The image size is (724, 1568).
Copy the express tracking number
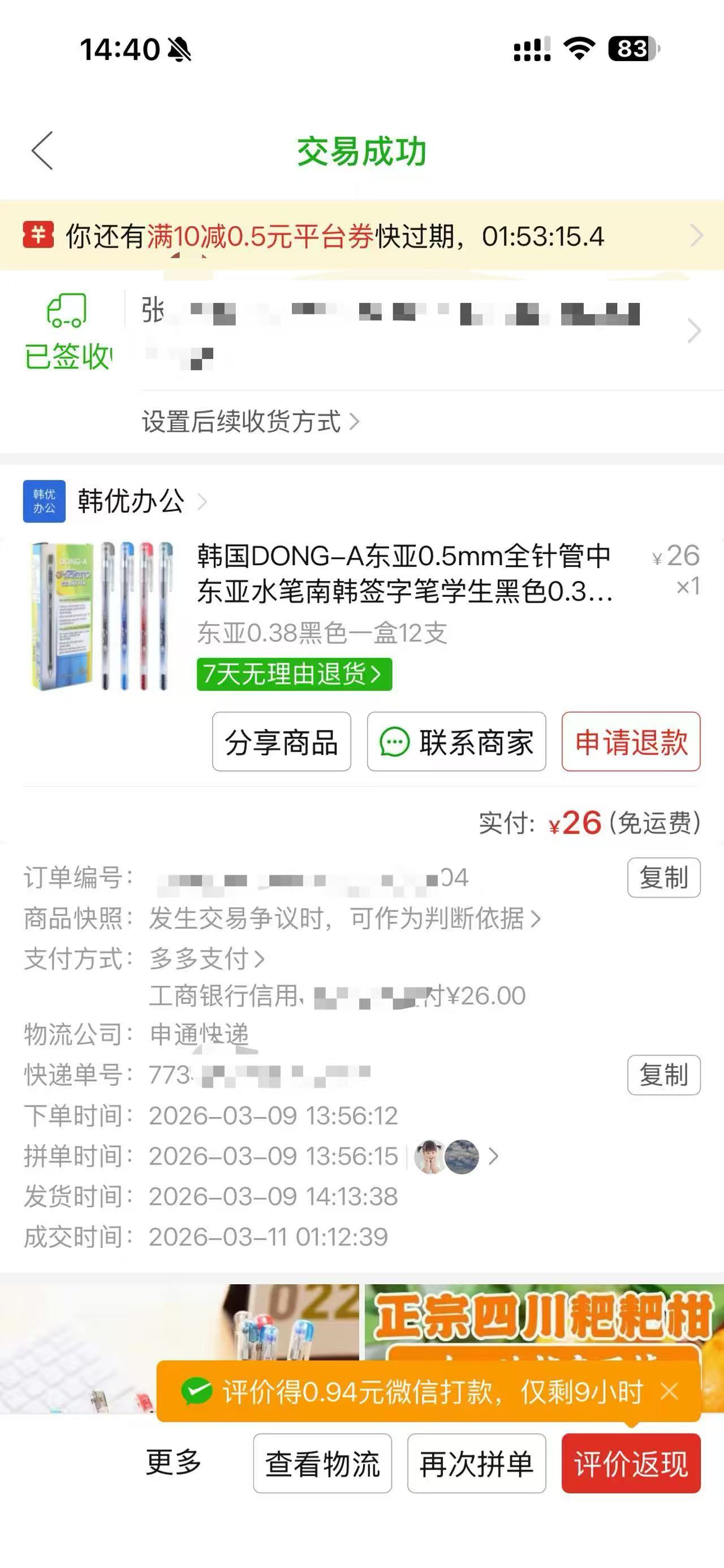[663, 1075]
